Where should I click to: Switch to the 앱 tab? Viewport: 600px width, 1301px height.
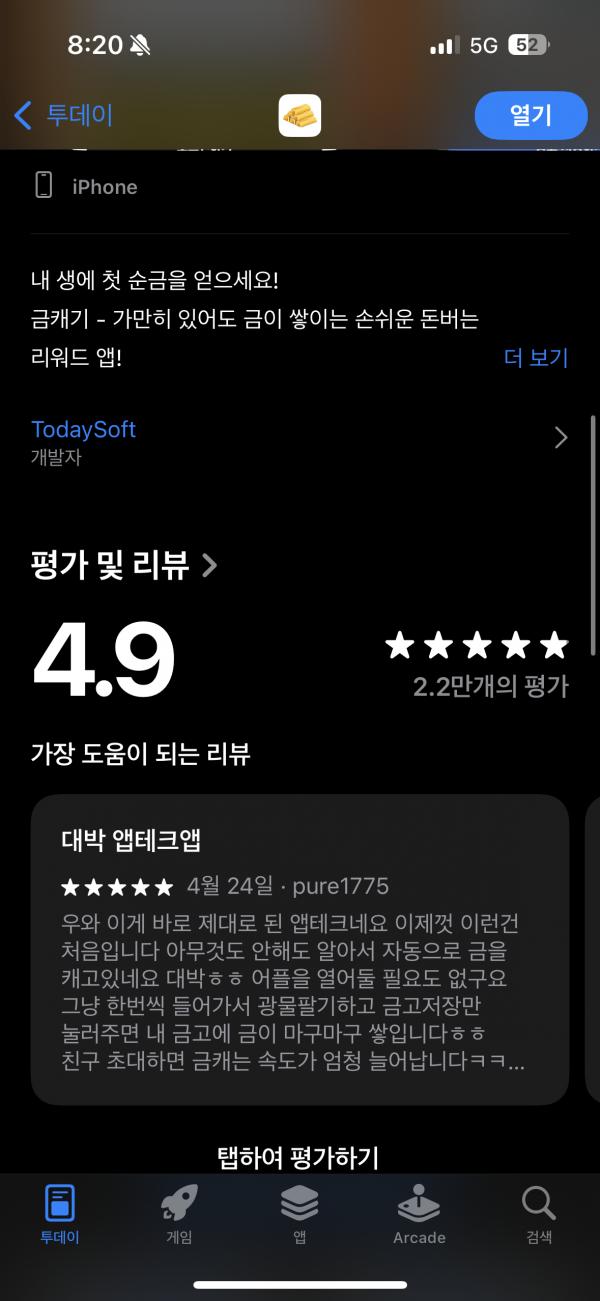(x=299, y=1214)
